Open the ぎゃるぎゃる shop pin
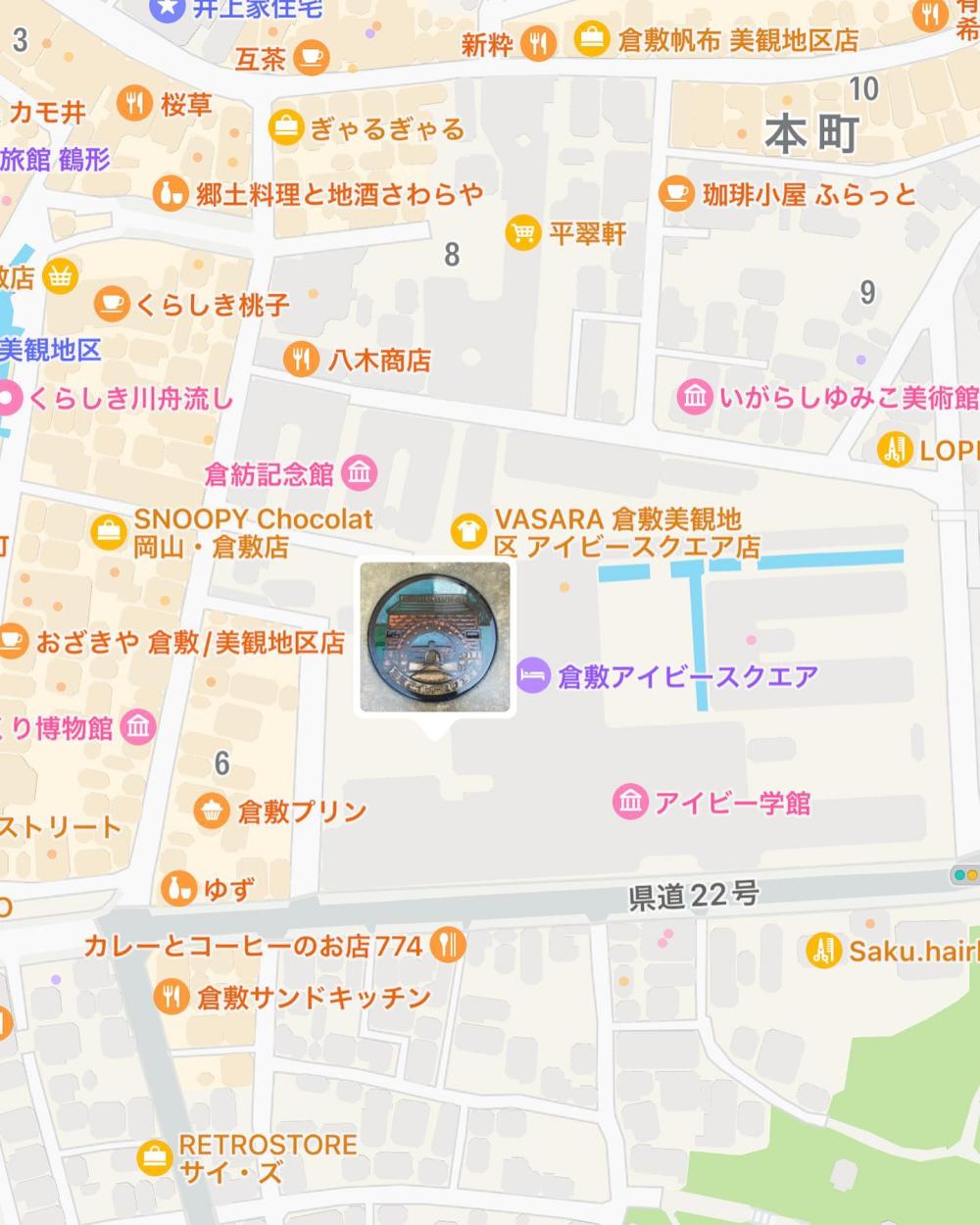The width and height of the screenshot is (980, 1225). 285,128
